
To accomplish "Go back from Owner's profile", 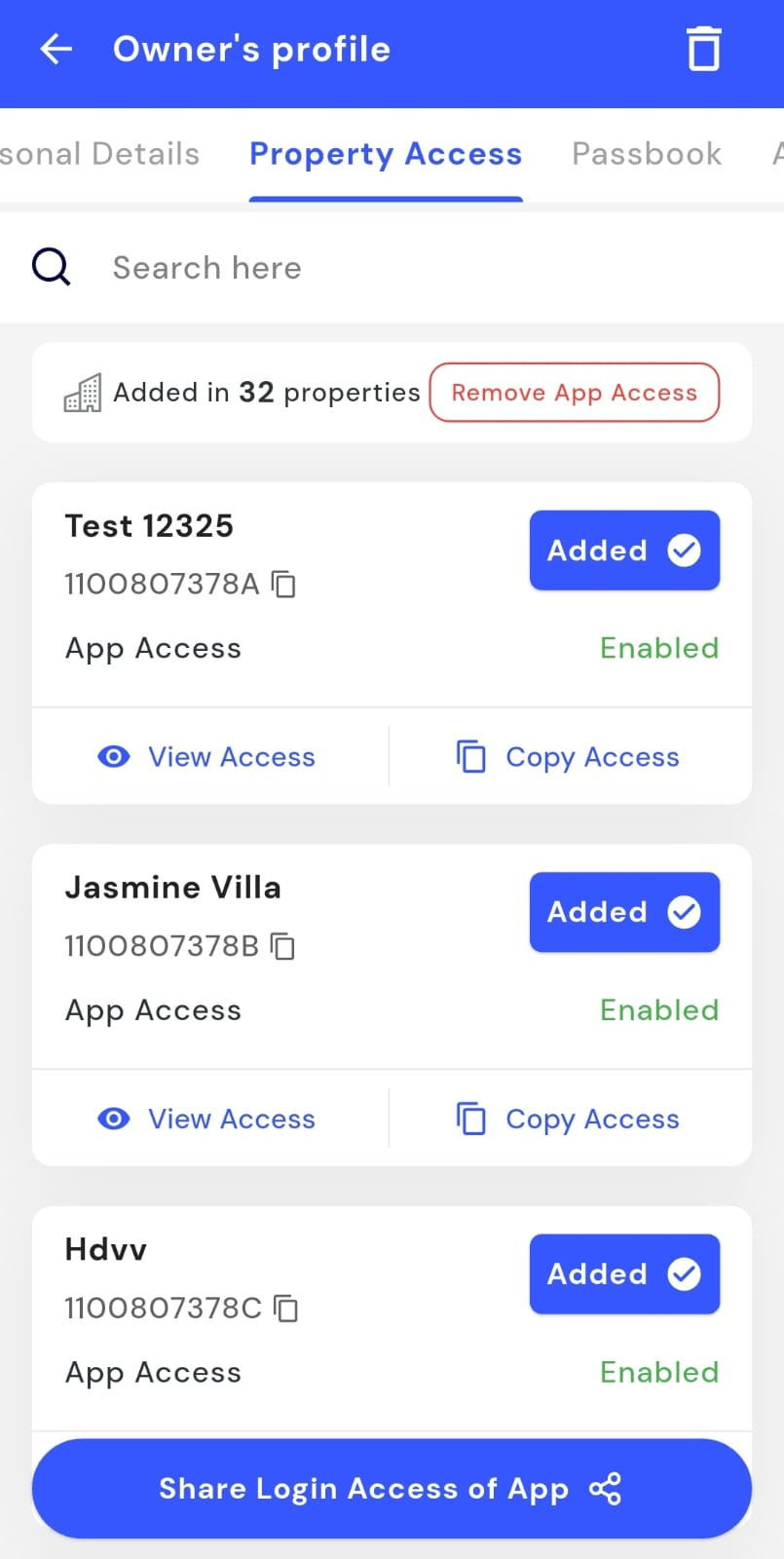I will (56, 49).
